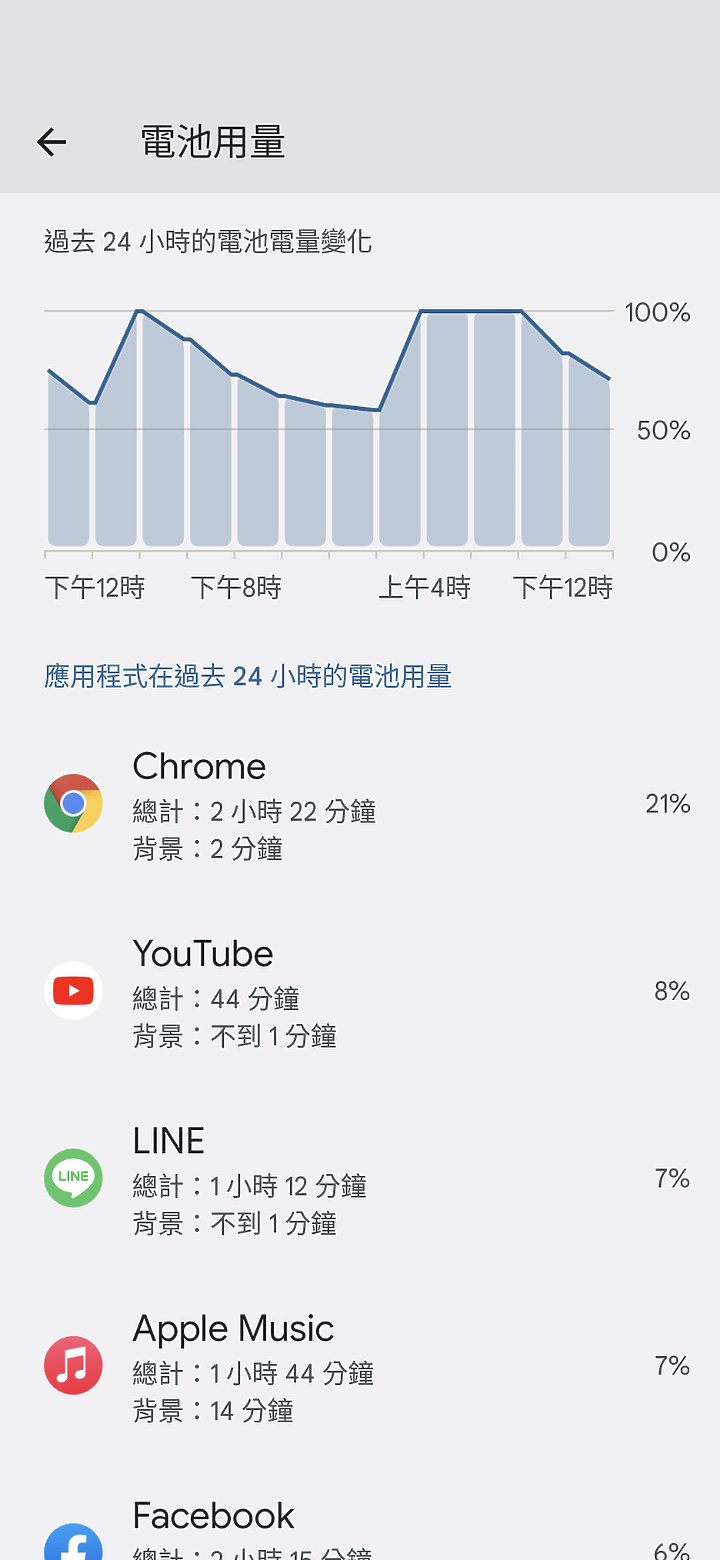
Task: Select the 上午4時 bar in battery chart
Action: pyautogui.click(x=447, y=429)
